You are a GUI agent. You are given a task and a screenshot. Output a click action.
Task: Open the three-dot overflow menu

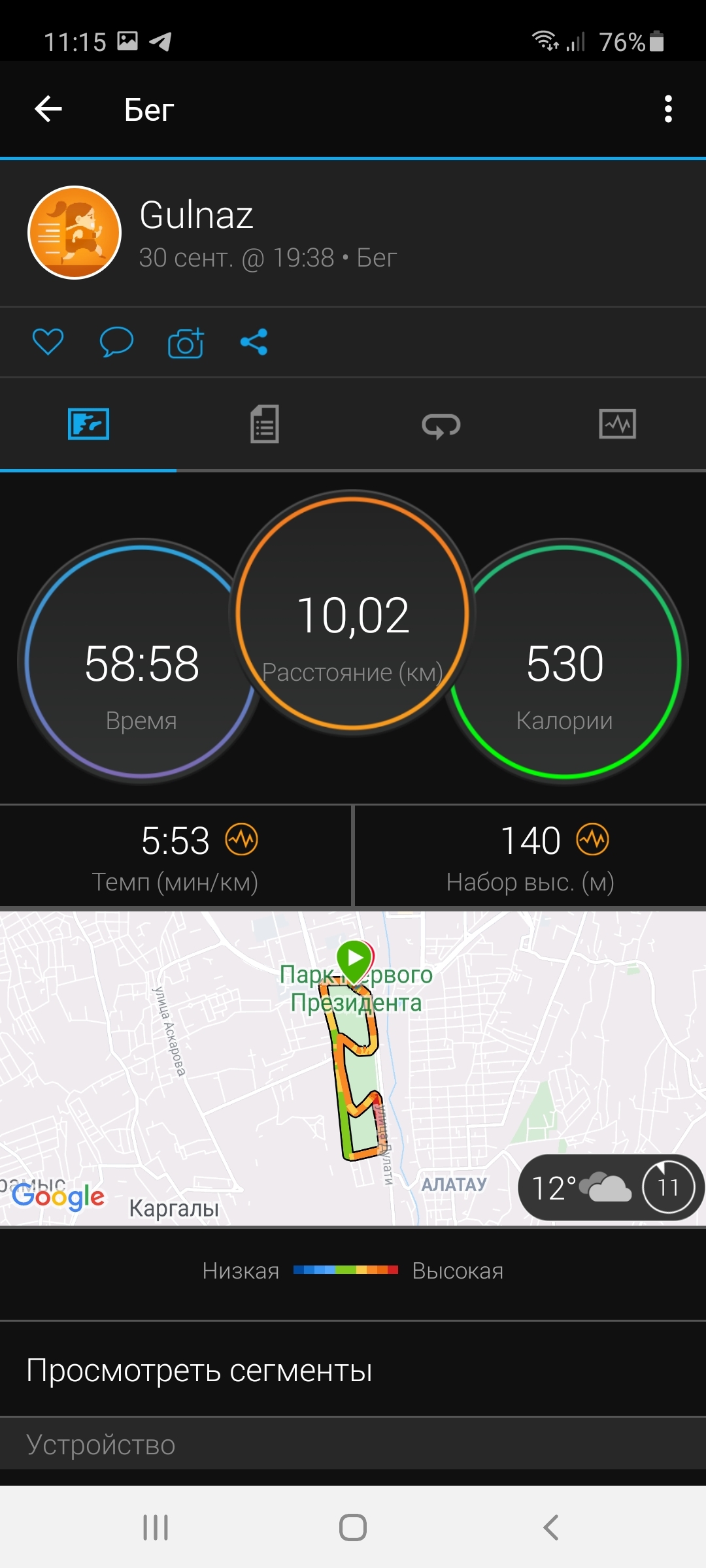(667, 109)
